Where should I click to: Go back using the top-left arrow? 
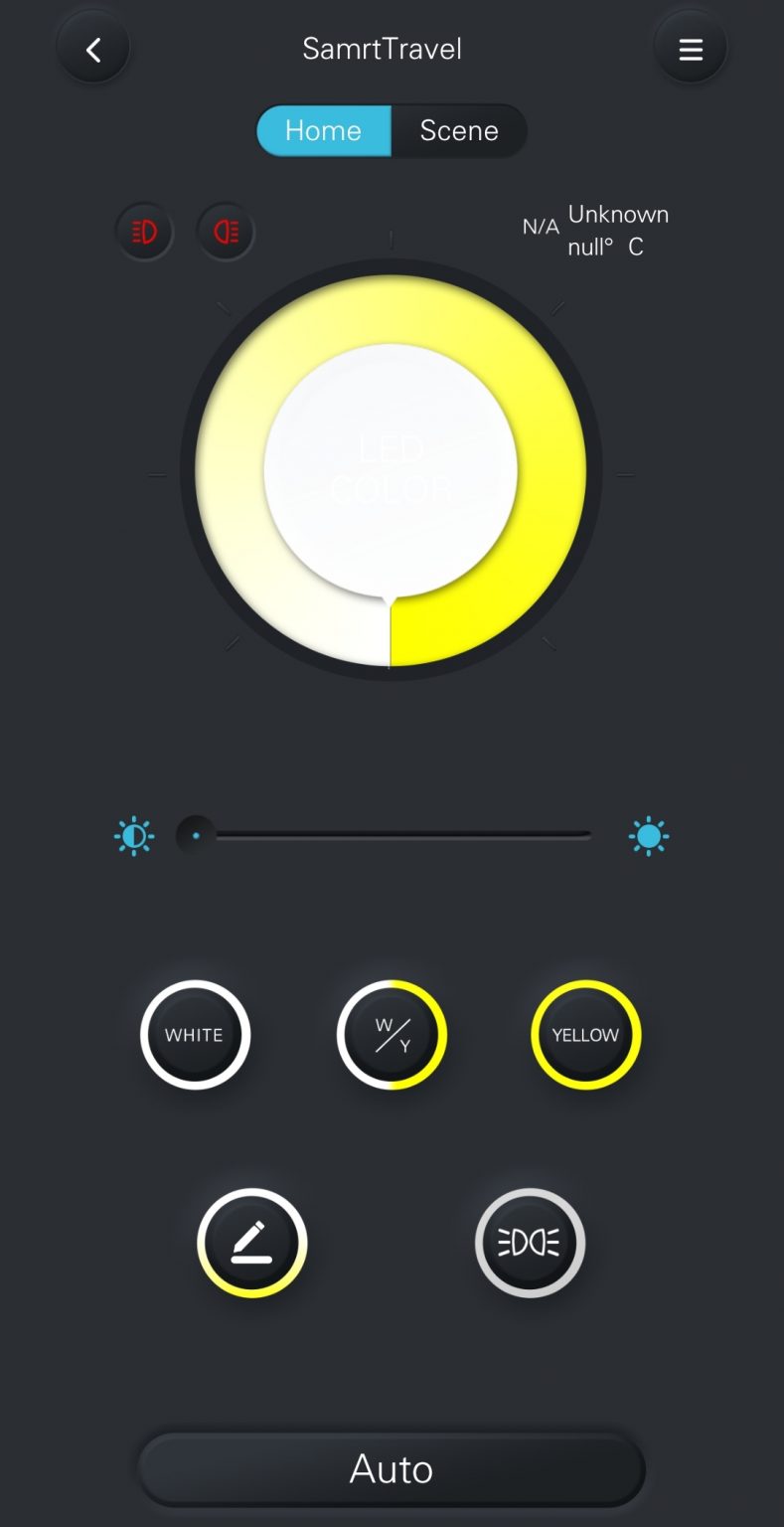93,50
